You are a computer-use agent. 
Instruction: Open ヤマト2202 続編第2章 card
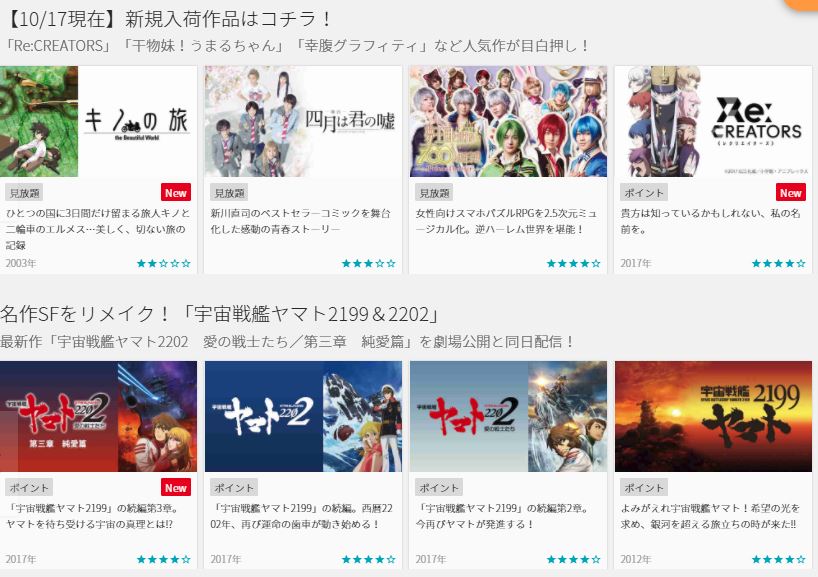(508, 417)
